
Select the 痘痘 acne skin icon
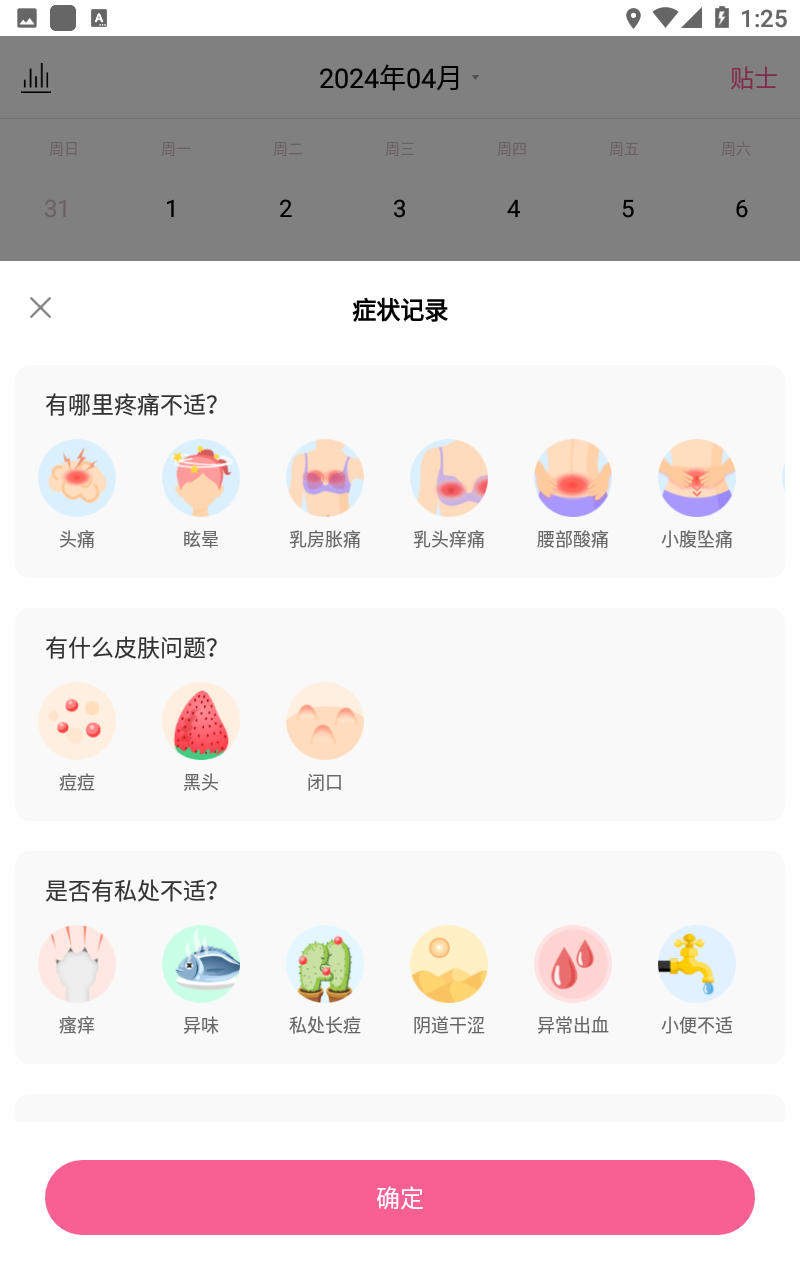click(x=77, y=720)
